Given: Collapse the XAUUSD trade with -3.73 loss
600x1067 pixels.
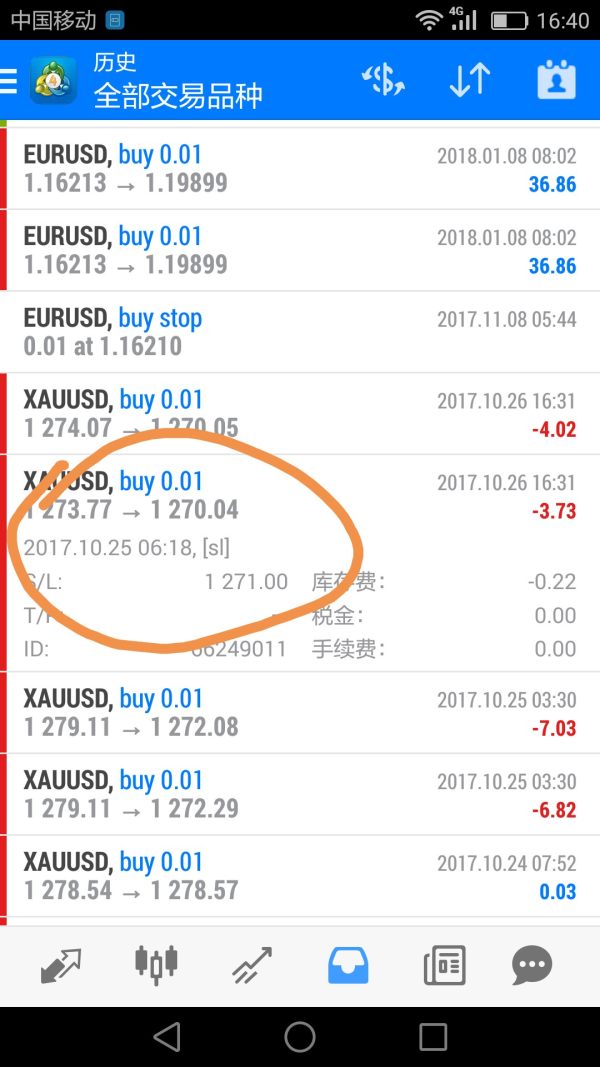Looking at the screenshot, I should (x=300, y=496).
